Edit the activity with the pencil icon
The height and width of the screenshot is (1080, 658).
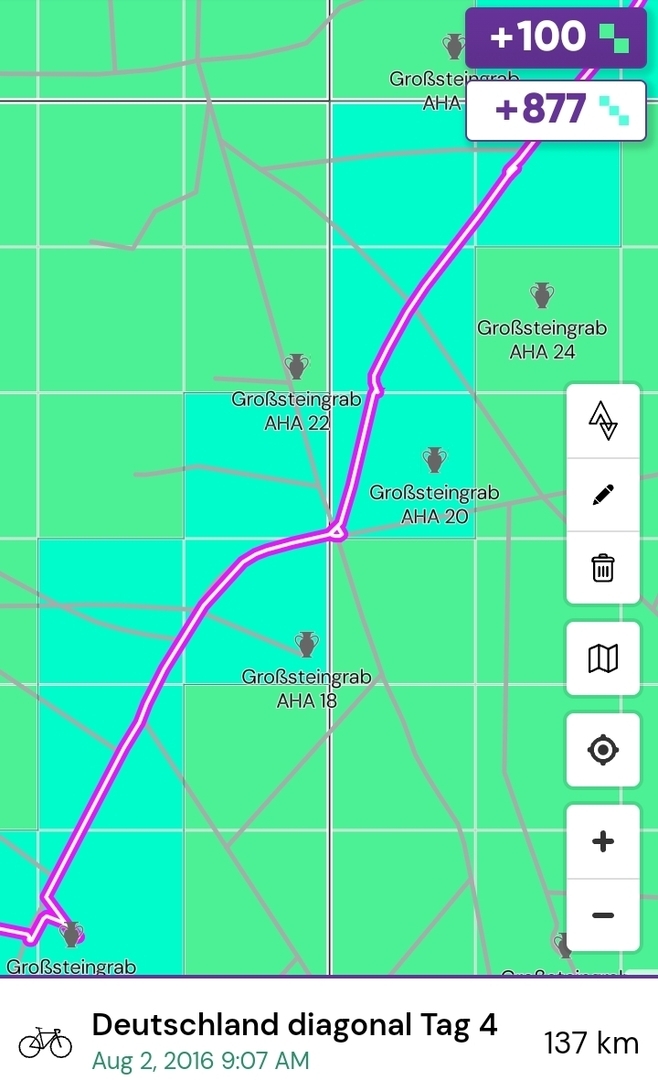click(603, 495)
